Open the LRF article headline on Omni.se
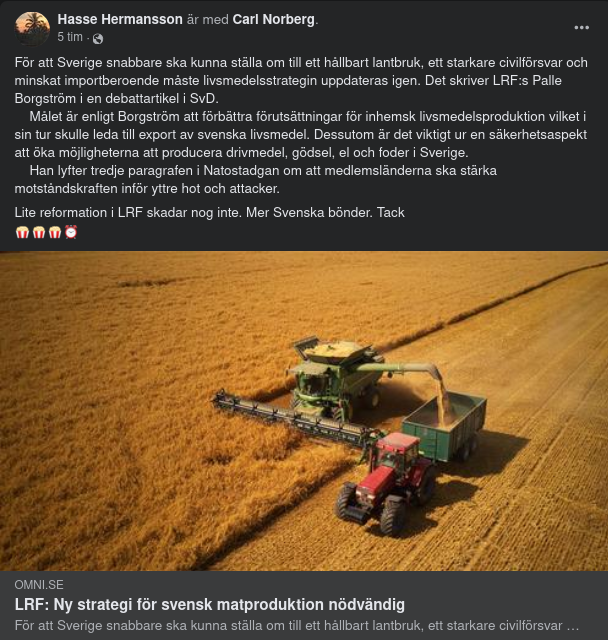The width and height of the screenshot is (608, 640). pos(210,604)
